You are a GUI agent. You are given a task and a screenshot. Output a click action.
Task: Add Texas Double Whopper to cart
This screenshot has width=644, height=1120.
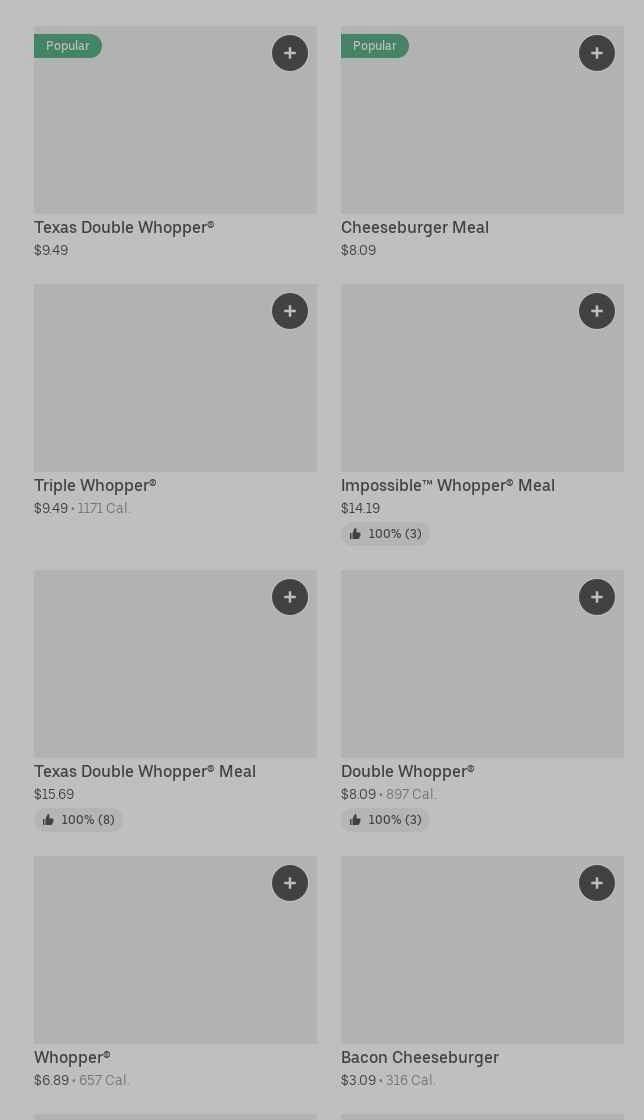(290, 53)
